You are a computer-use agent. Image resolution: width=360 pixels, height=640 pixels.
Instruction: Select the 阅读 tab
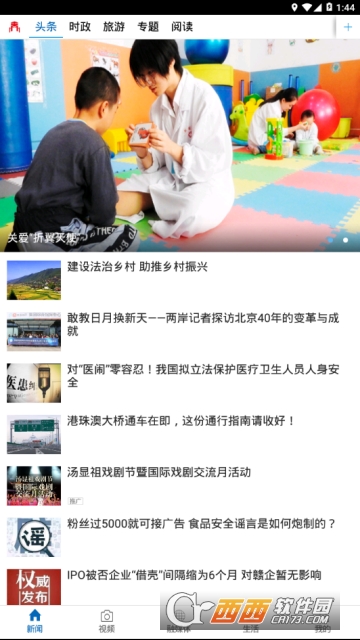click(182, 27)
